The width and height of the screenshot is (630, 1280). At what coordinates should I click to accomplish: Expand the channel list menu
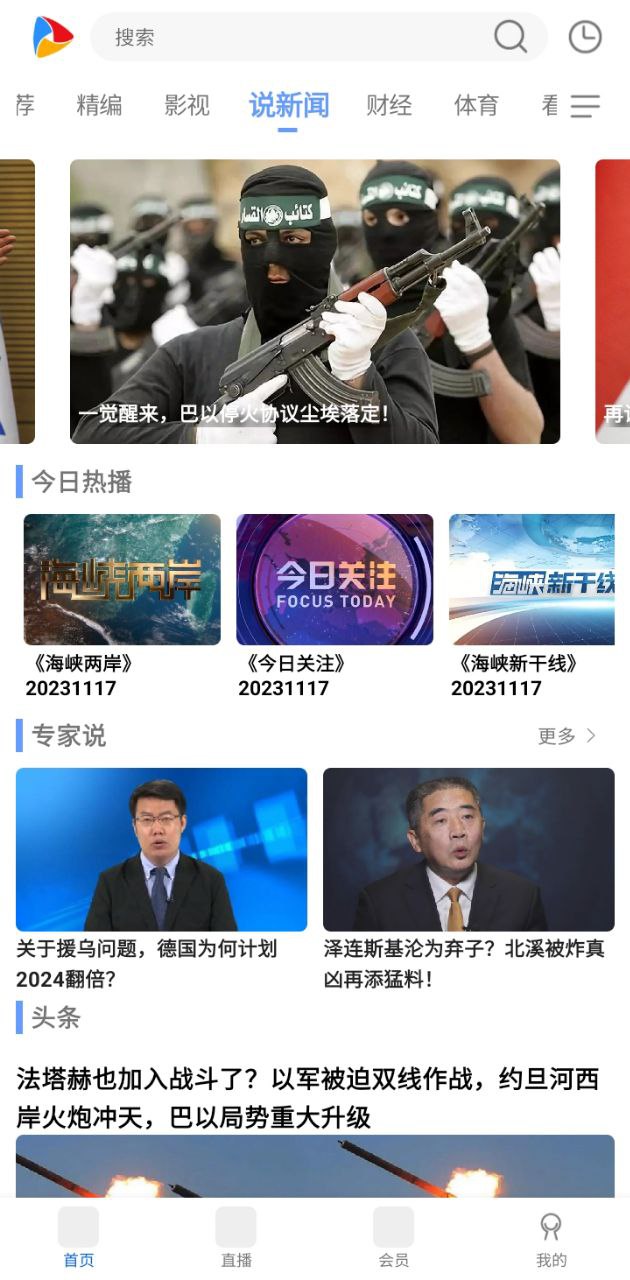[585, 106]
